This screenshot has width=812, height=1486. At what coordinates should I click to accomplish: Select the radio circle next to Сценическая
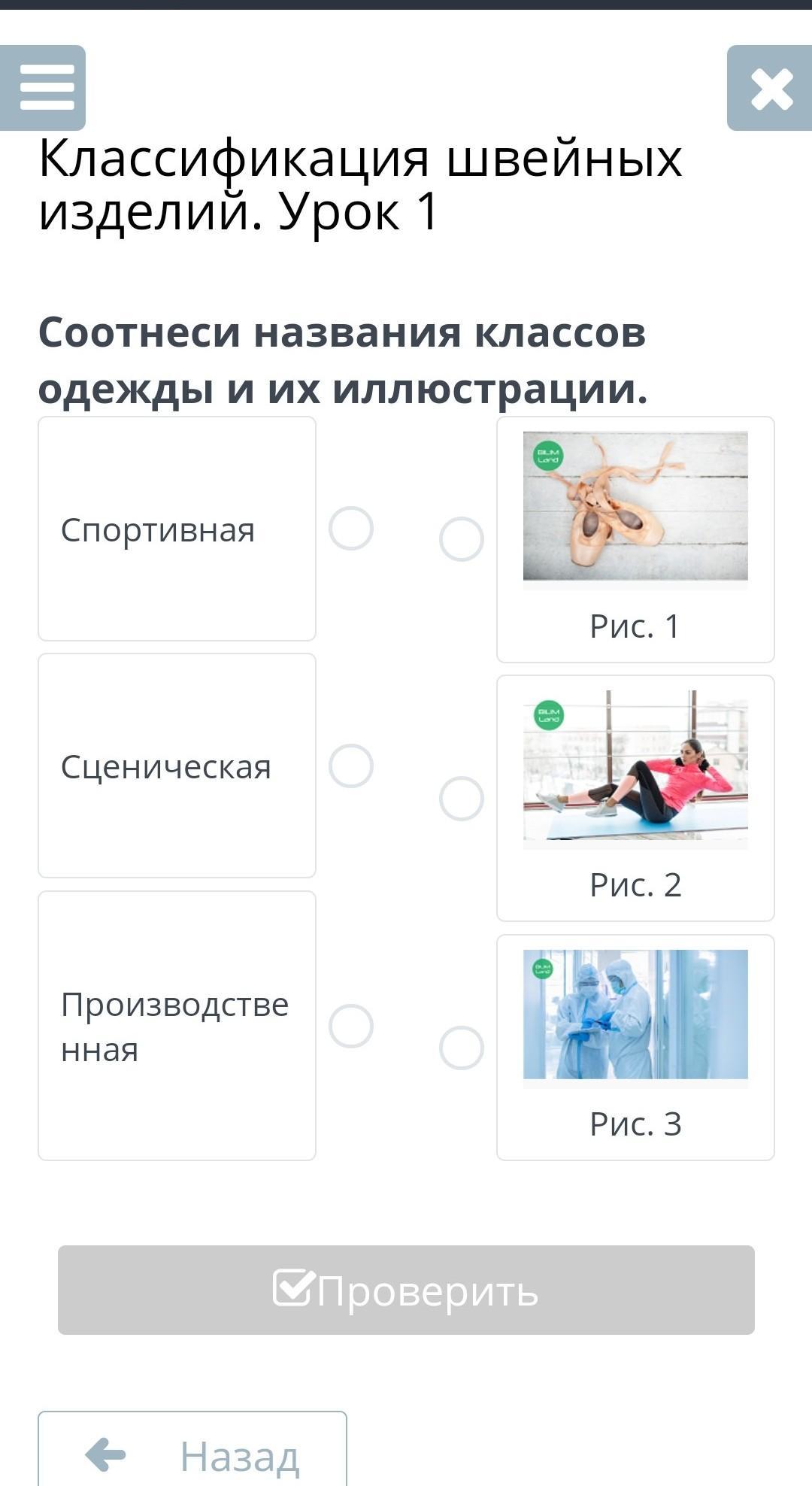(351, 766)
